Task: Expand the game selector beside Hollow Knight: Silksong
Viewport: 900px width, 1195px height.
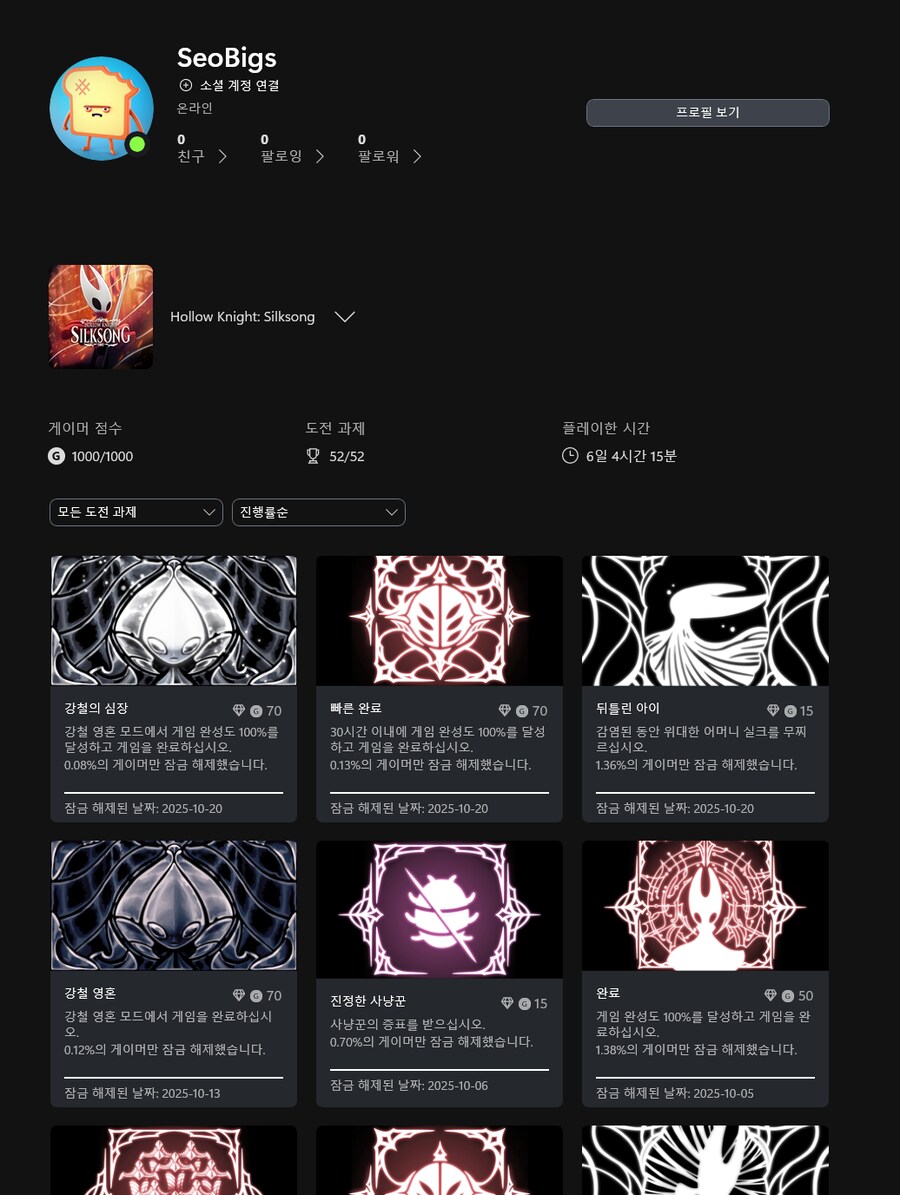Action: tap(345, 316)
